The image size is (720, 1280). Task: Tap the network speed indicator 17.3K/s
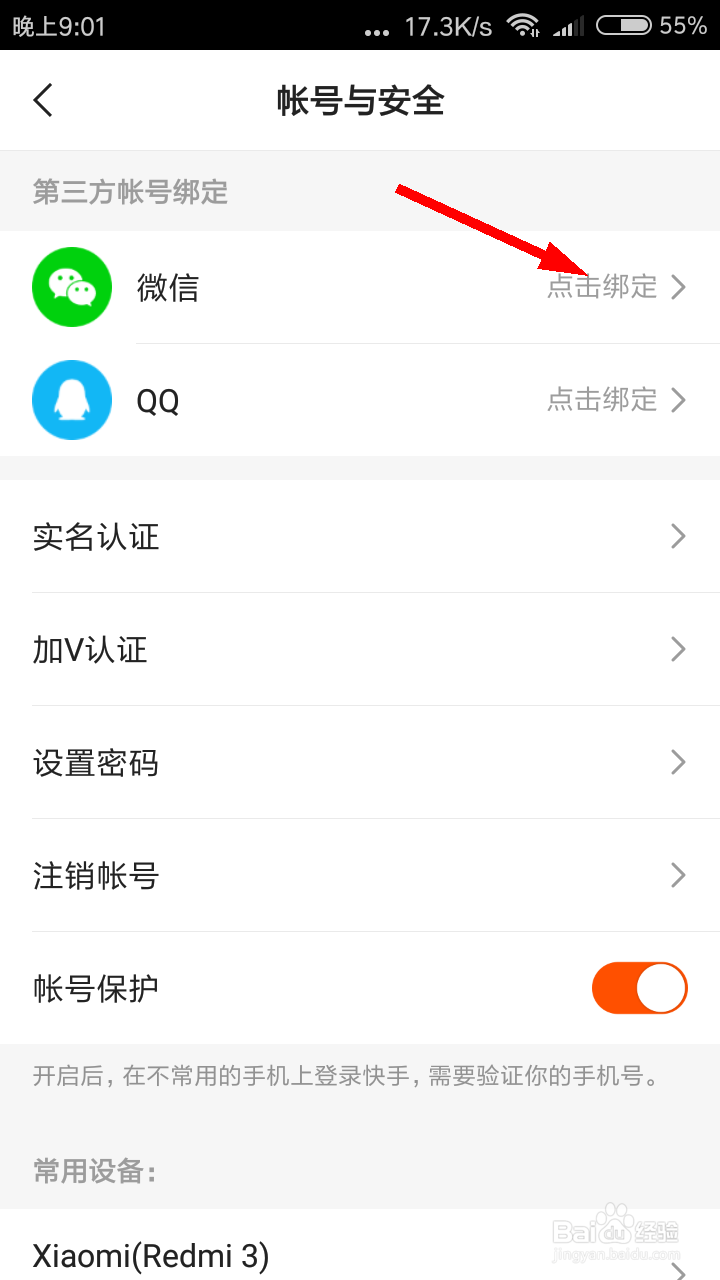(447, 27)
